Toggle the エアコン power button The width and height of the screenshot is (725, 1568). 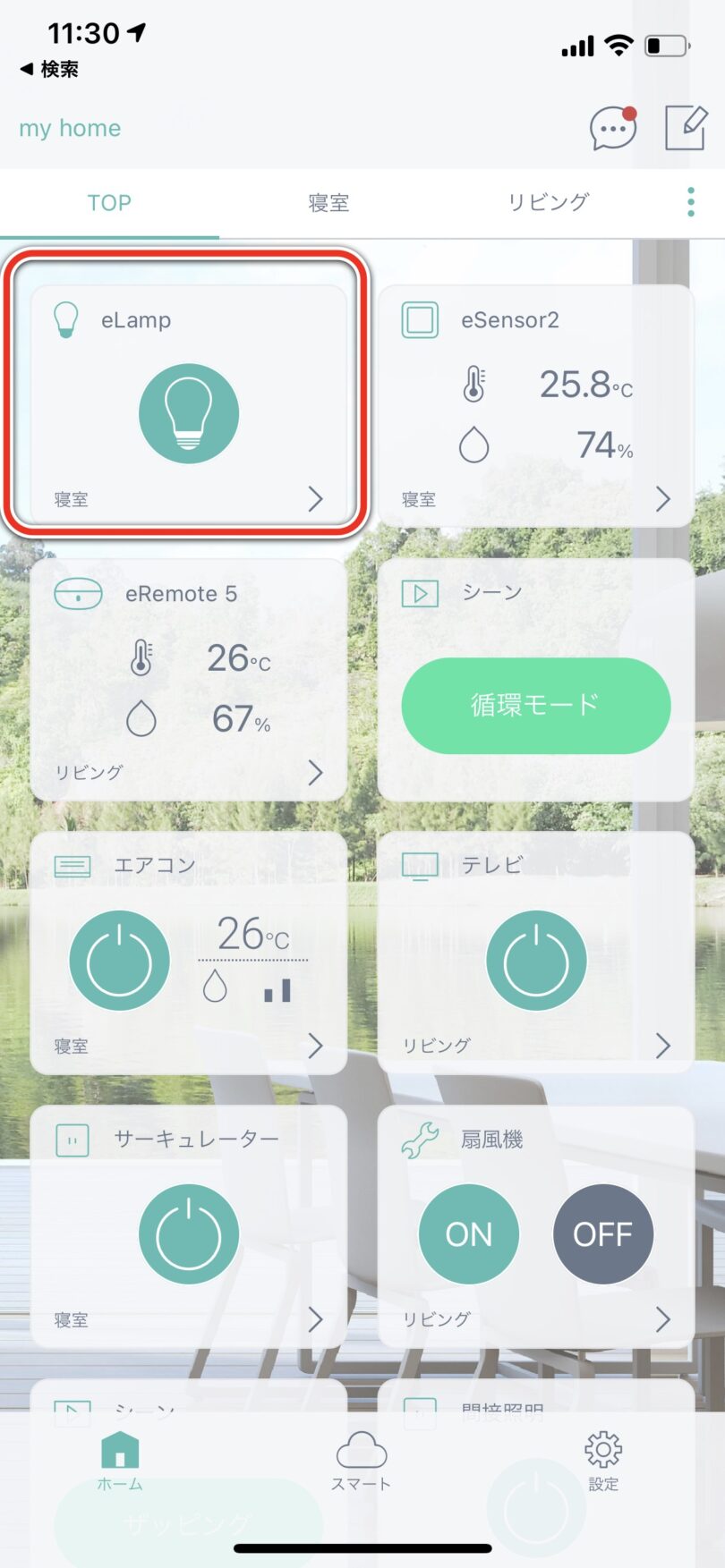point(119,961)
